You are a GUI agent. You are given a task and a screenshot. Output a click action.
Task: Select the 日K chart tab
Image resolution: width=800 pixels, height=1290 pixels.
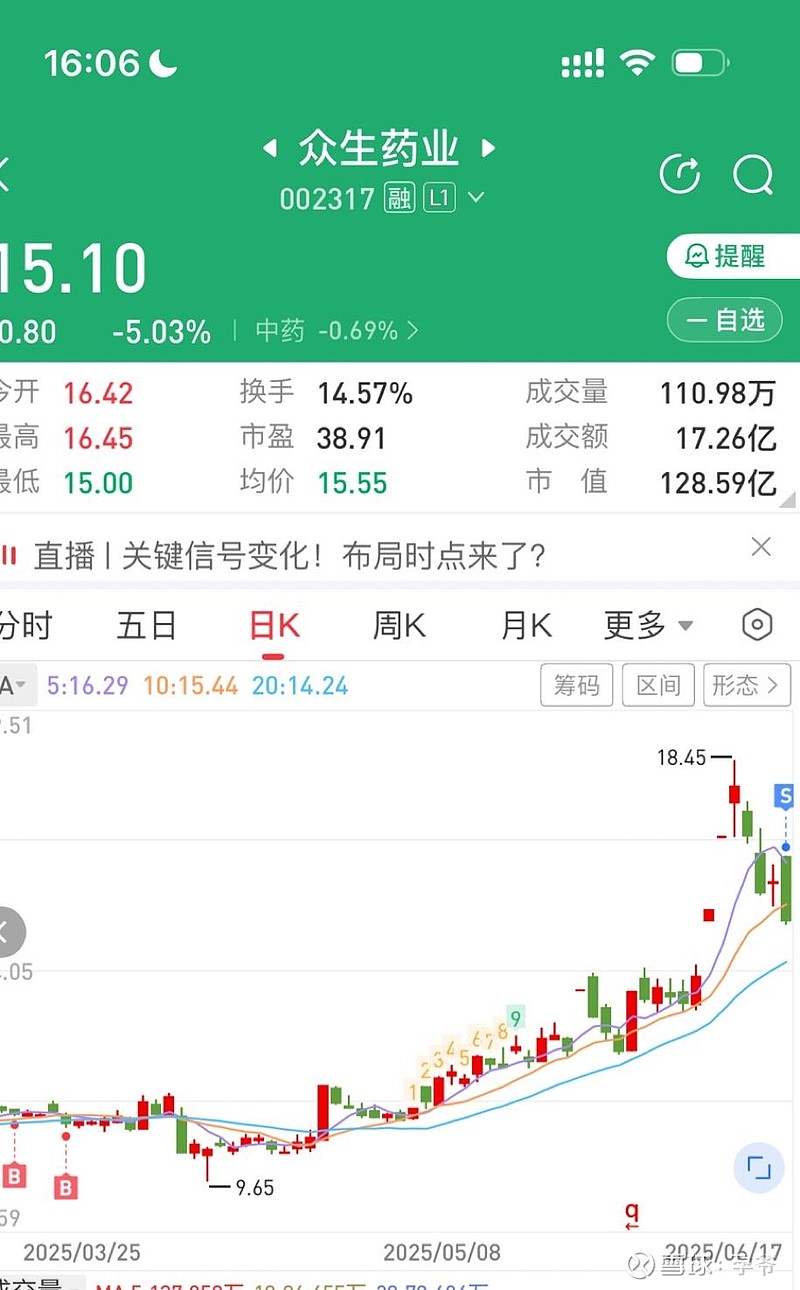coord(274,626)
